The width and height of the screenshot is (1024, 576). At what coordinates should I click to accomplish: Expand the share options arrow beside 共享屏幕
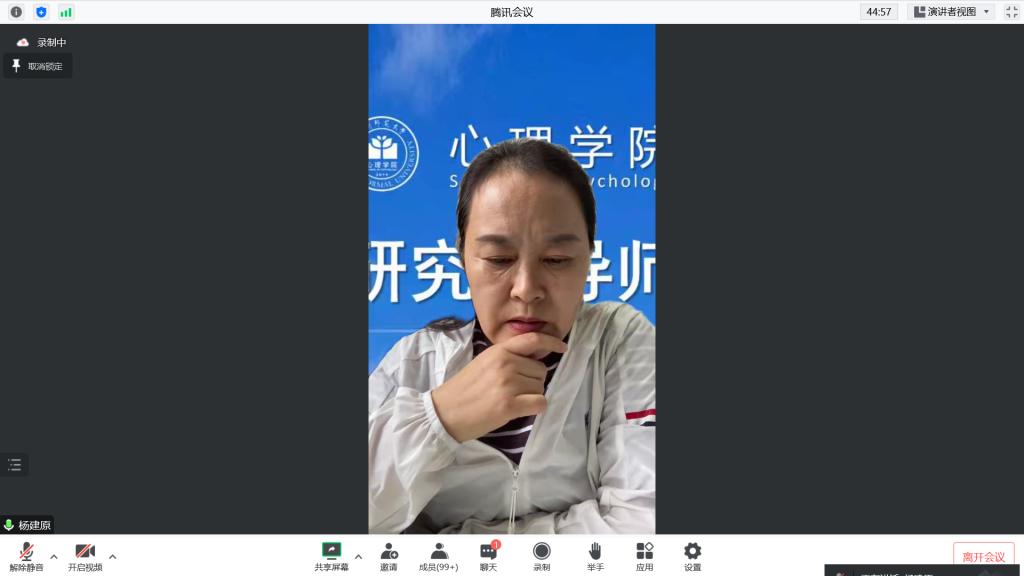click(x=358, y=556)
